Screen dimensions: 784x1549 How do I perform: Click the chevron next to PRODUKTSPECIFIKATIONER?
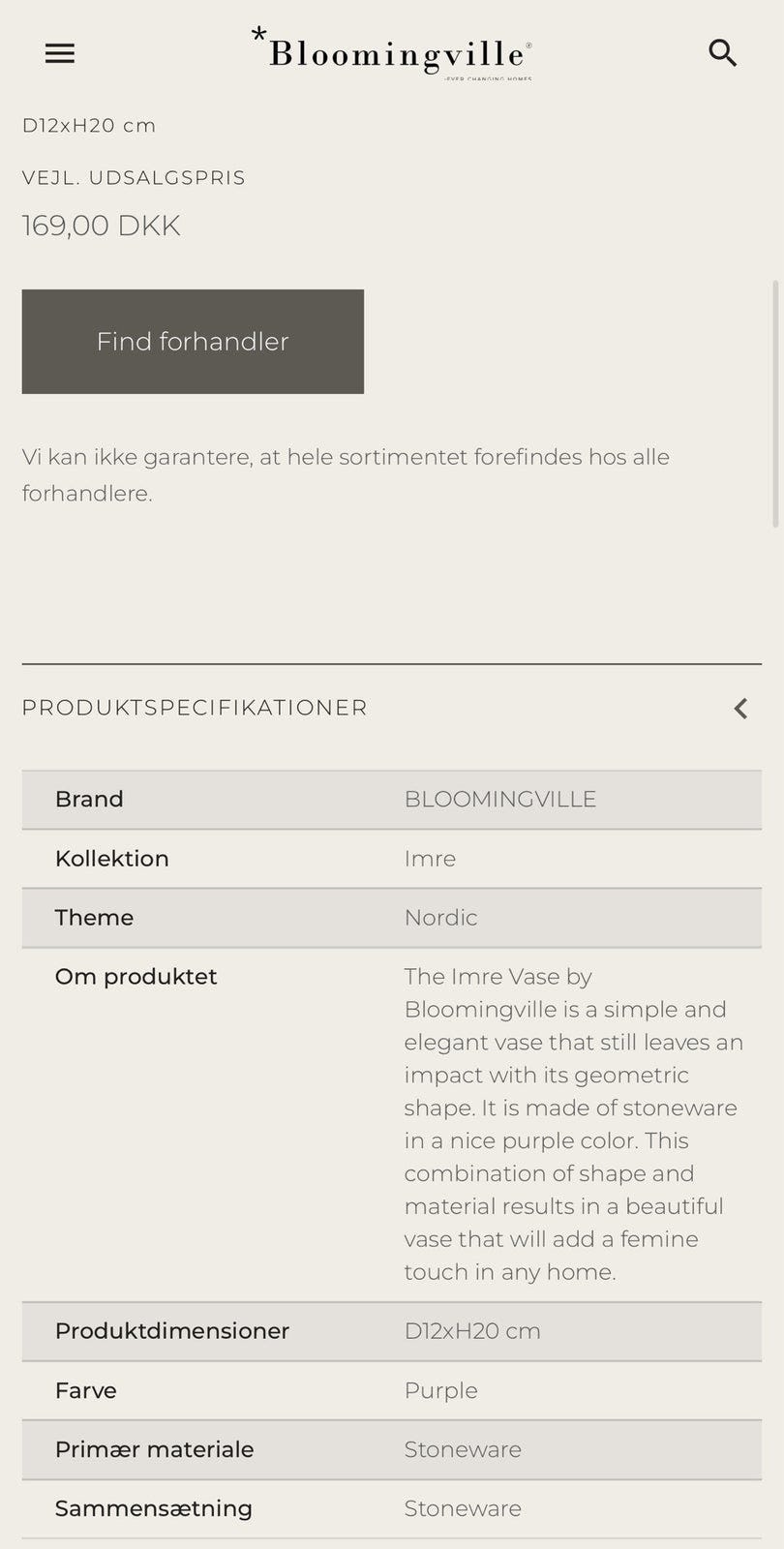pyautogui.click(x=739, y=708)
